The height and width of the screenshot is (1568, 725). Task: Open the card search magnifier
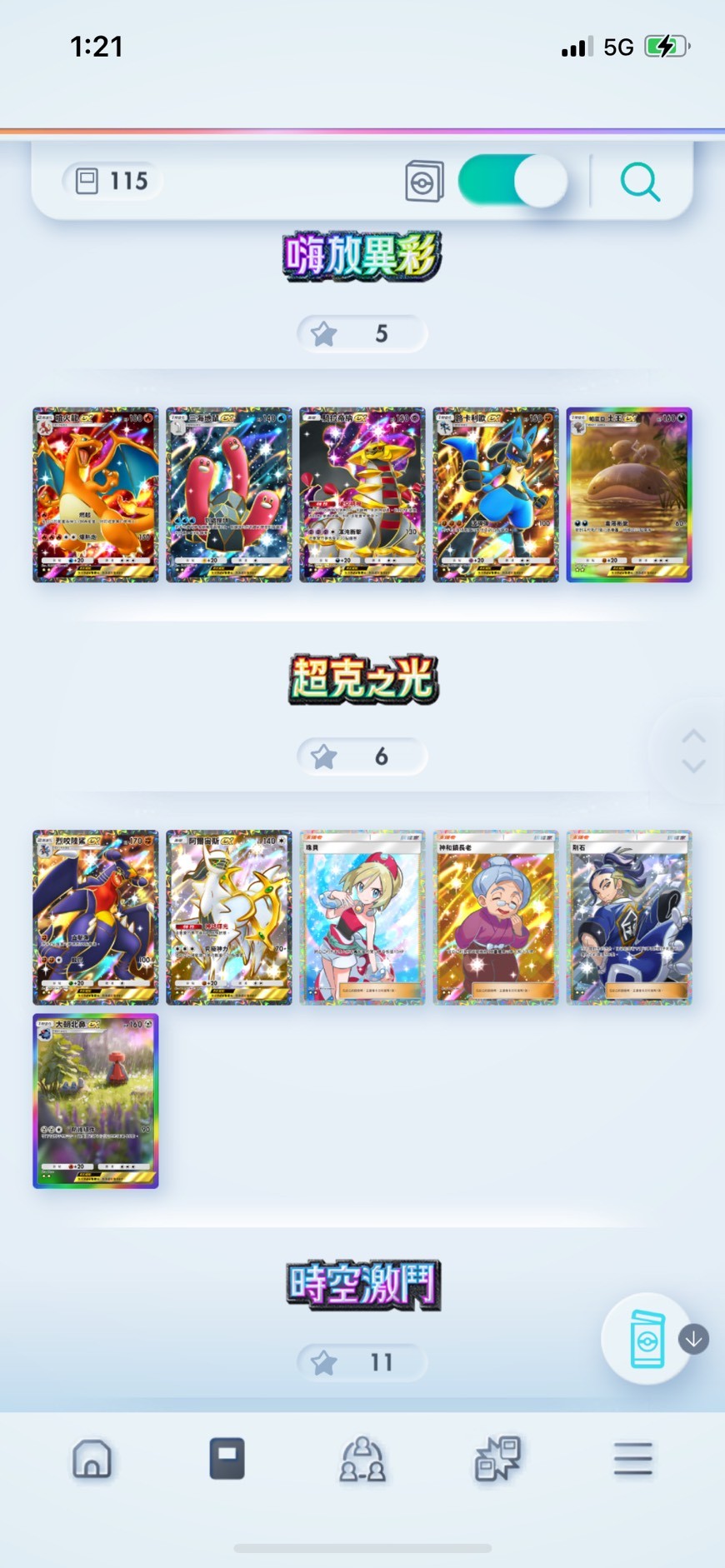tap(640, 182)
